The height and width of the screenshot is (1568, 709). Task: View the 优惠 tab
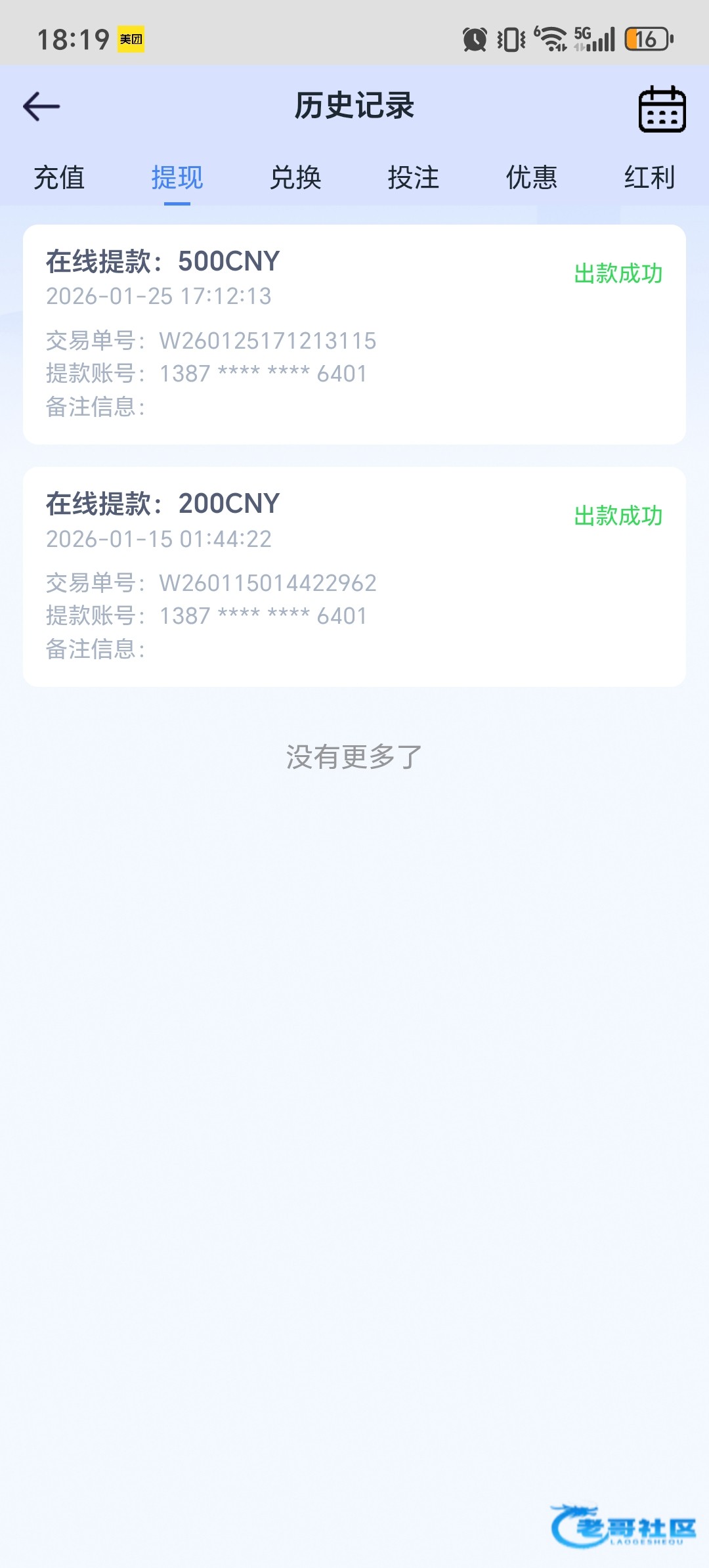tap(532, 177)
